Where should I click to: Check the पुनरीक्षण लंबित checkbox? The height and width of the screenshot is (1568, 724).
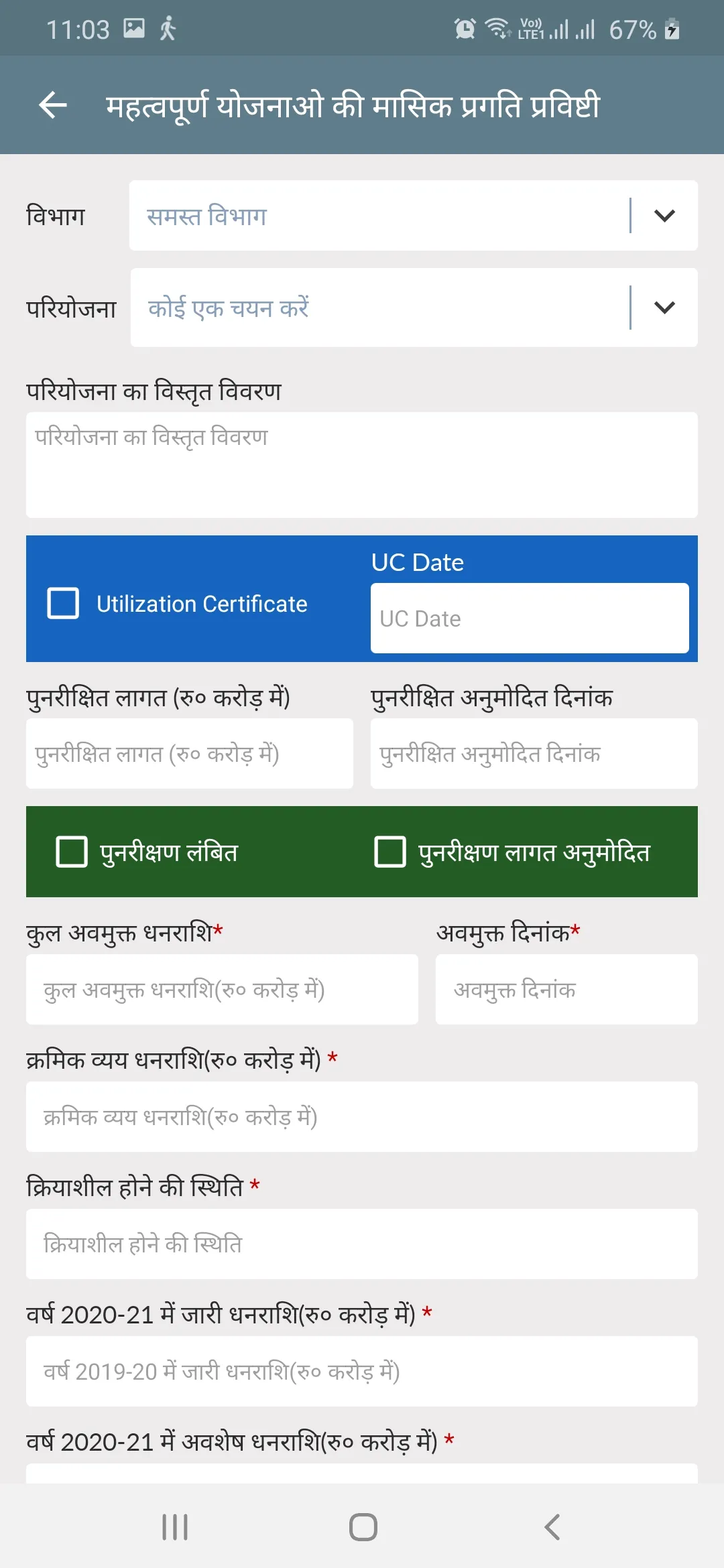pos(72,852)
